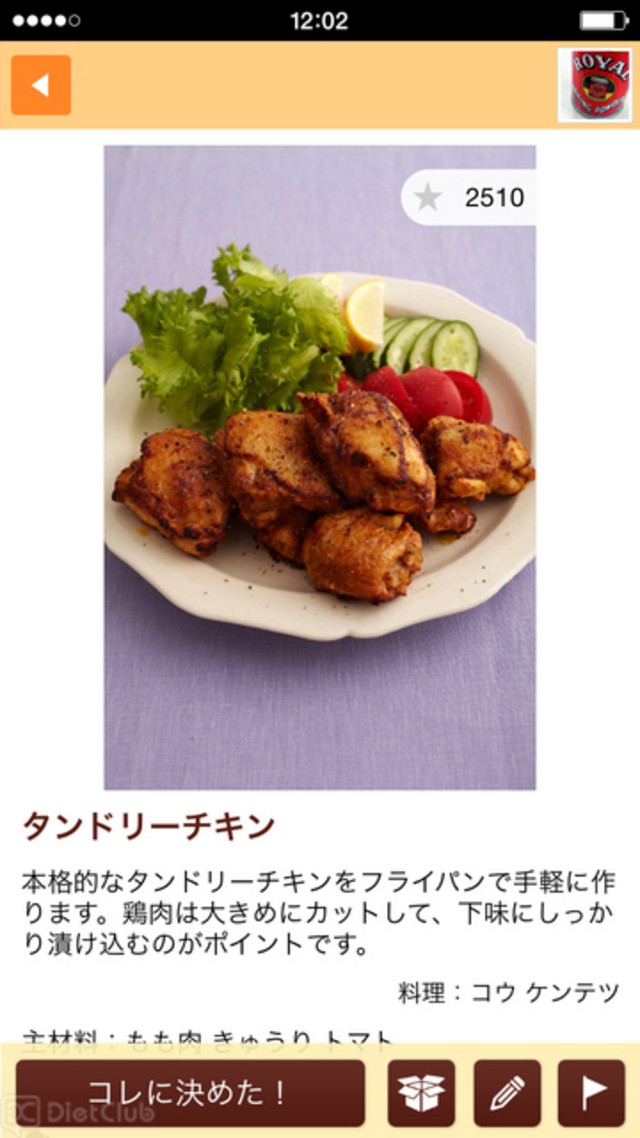Open the pencil edit icon
The image size is (640, 1138).
click(x=507, y=1092)
